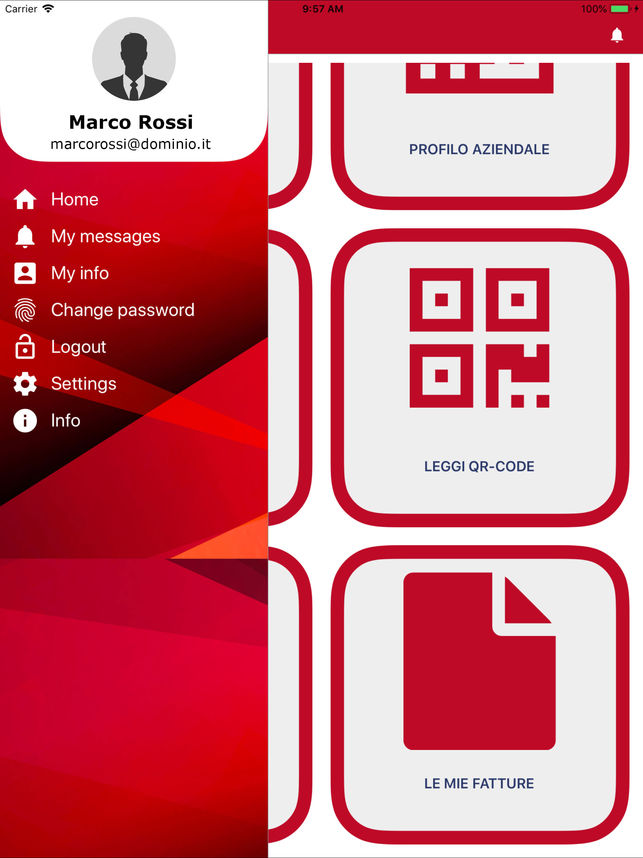This screenshot has width=643, height=858.
Task: Go to Home in the drawer
Action: (x=74, y=199)
